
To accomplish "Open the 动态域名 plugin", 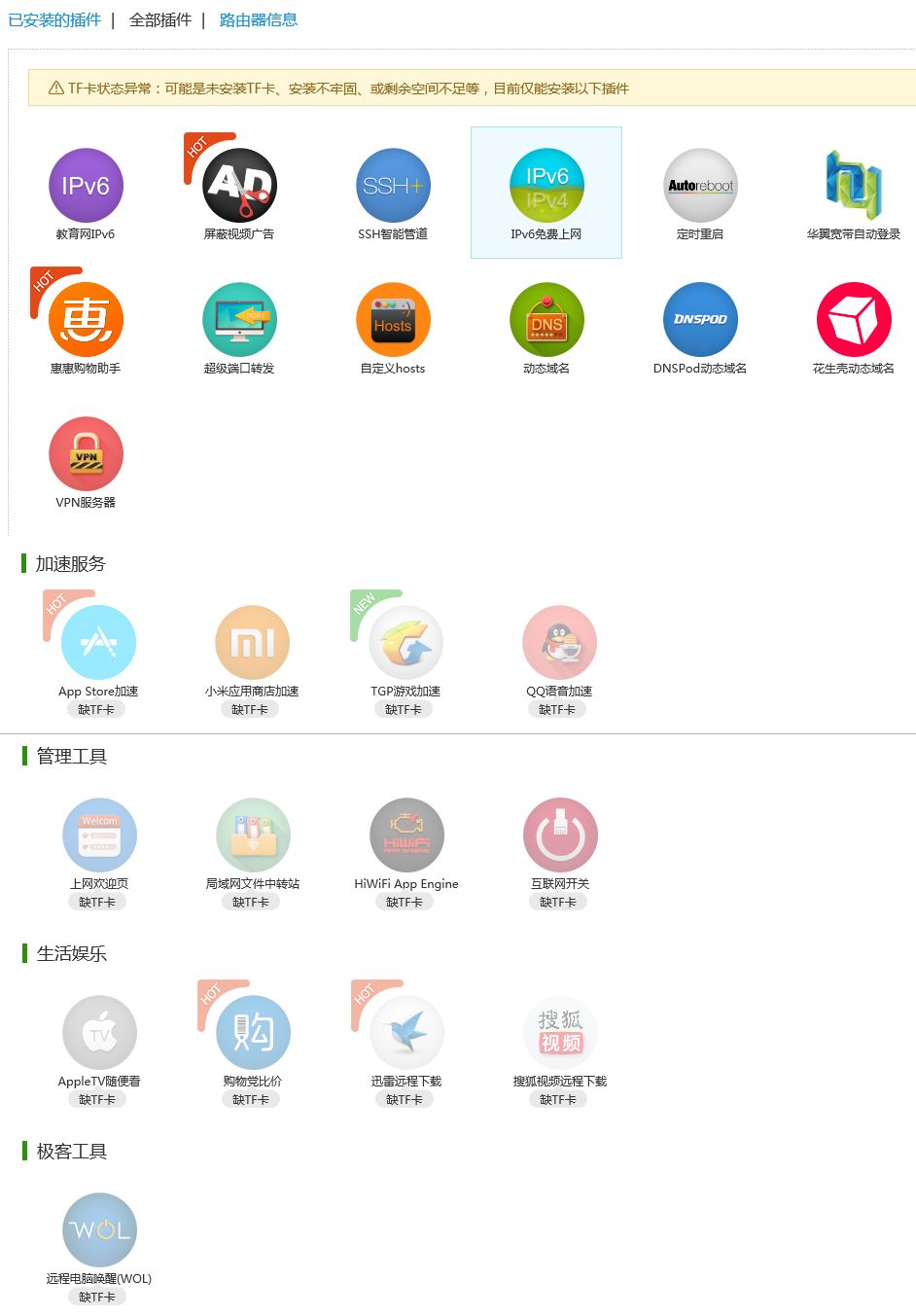I will coord(546,320).
